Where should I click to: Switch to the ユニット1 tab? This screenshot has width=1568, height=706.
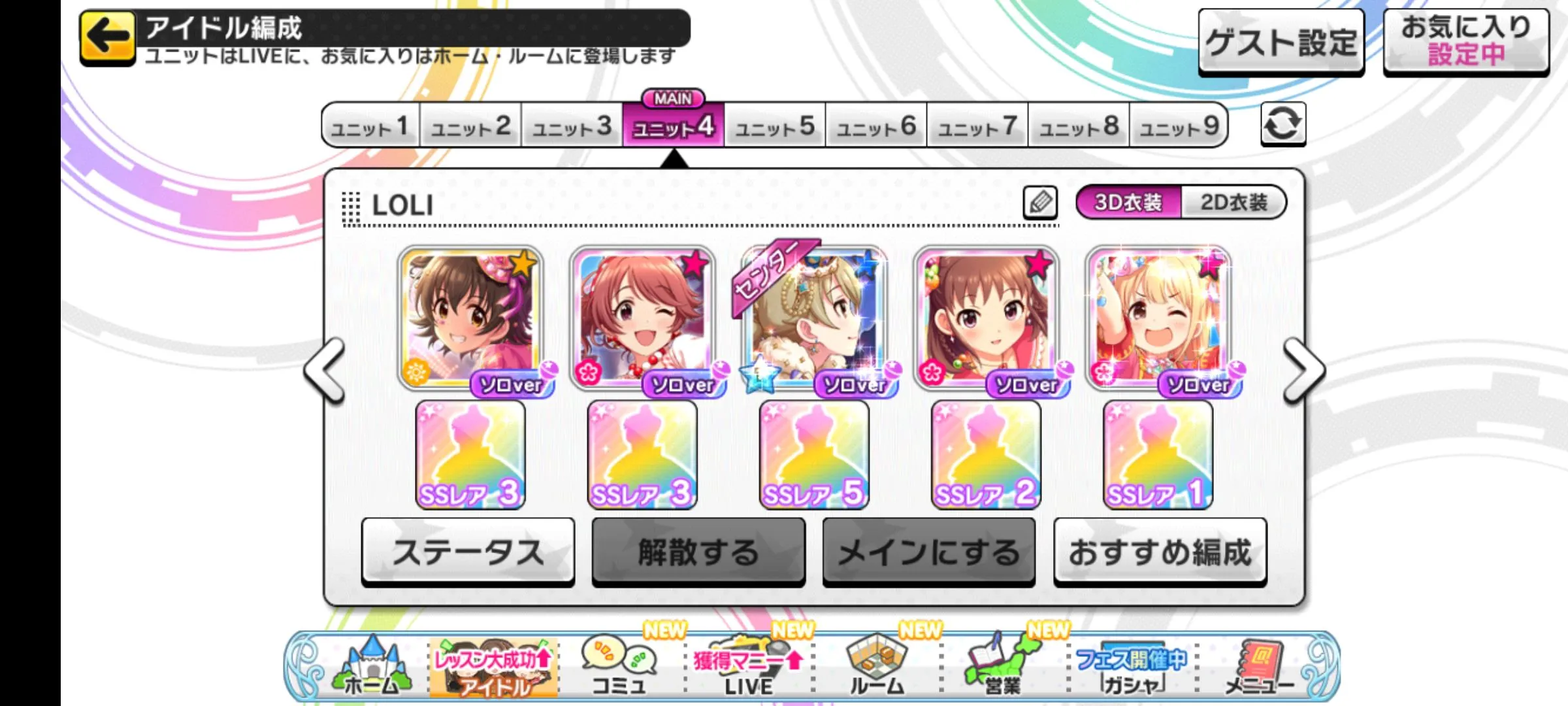(371, 126)
